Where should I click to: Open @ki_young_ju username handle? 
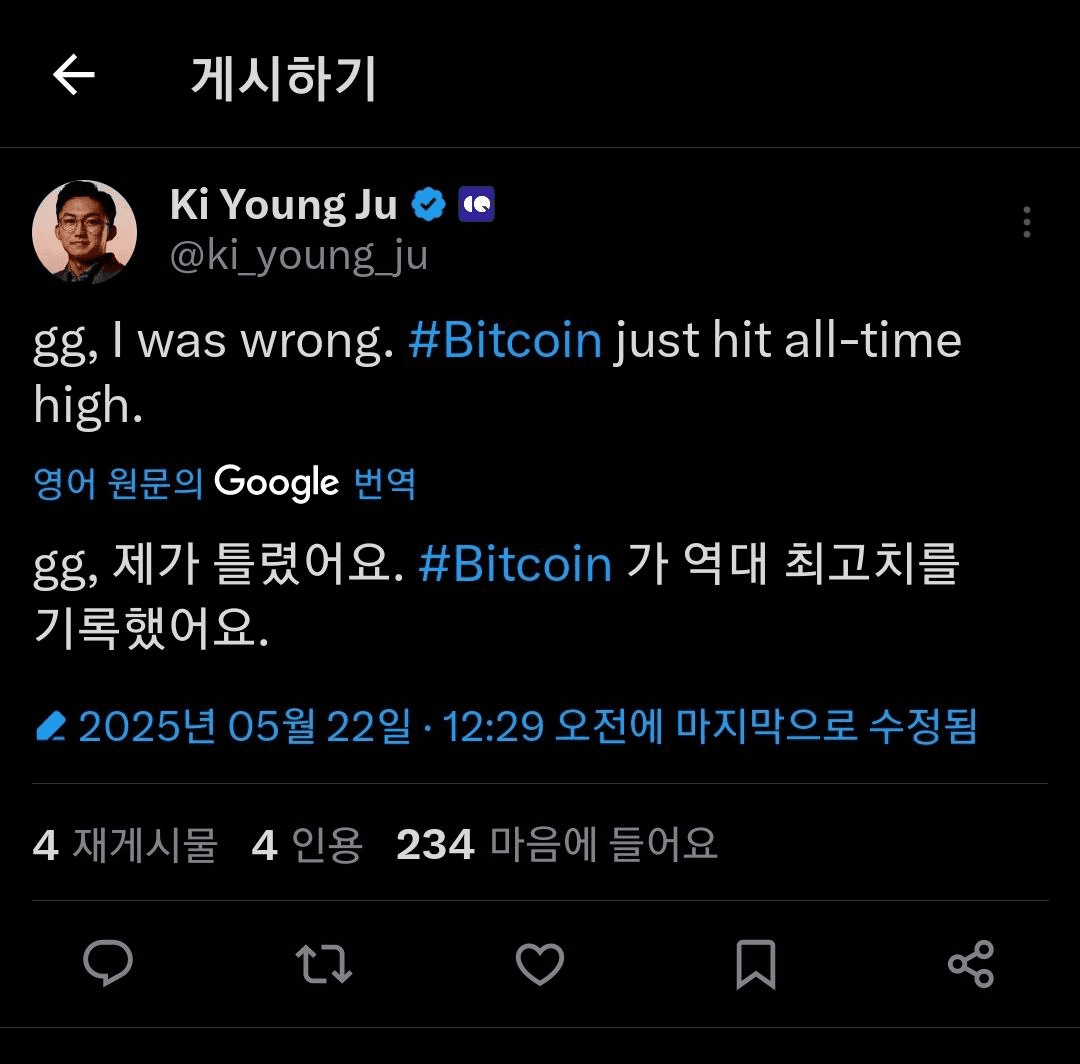click(x=299, y=256)
